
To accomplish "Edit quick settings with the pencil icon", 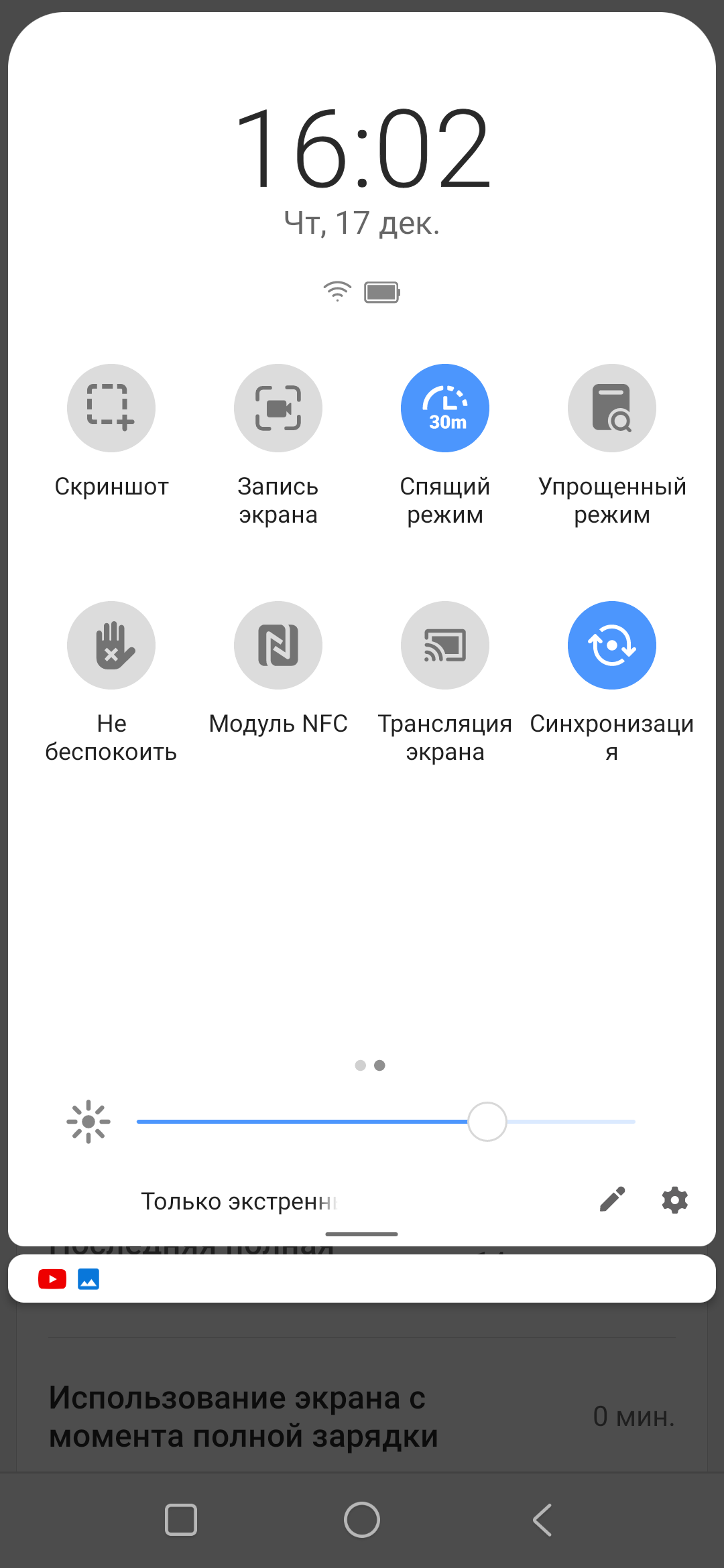I will [x=612, y=1200].
